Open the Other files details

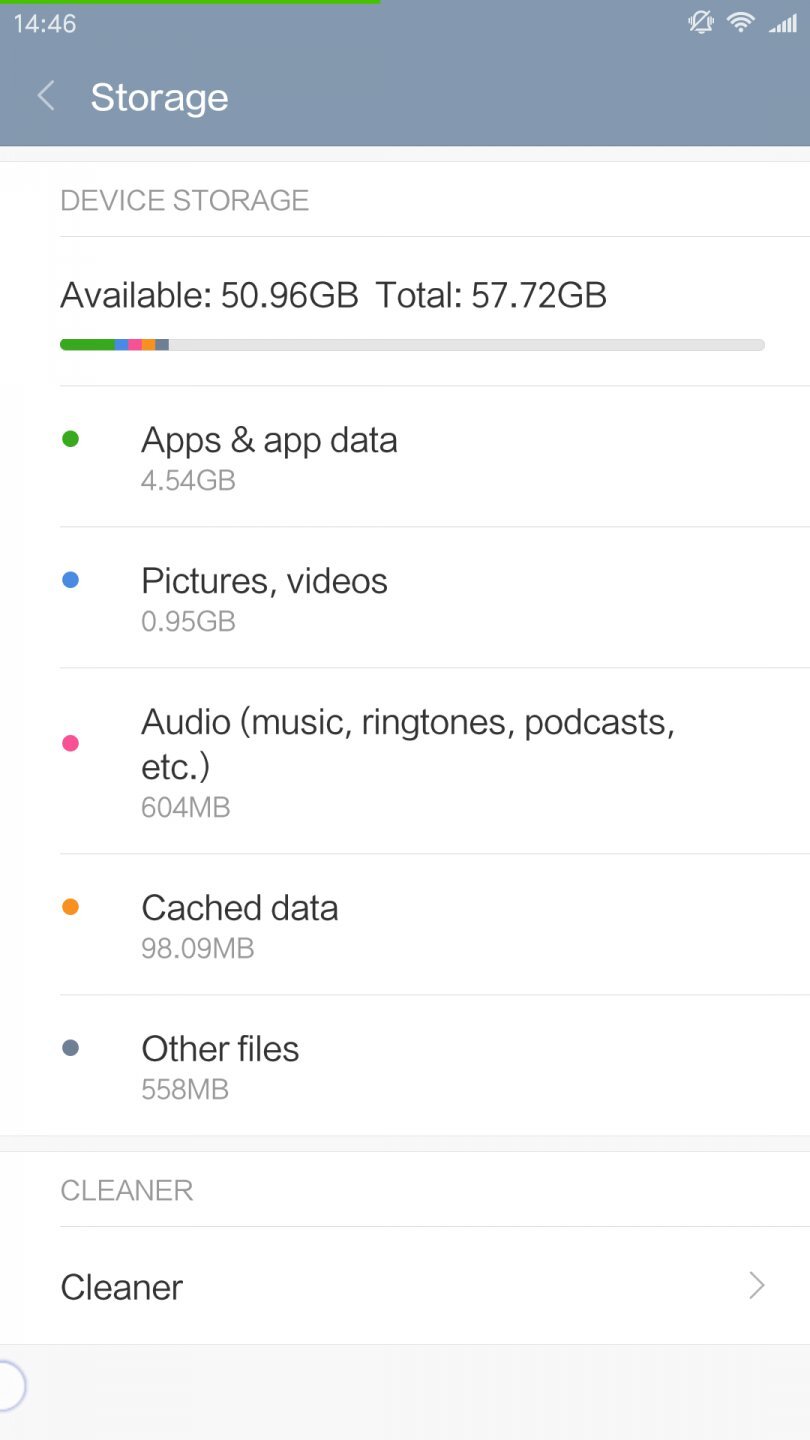(405, 1064)
